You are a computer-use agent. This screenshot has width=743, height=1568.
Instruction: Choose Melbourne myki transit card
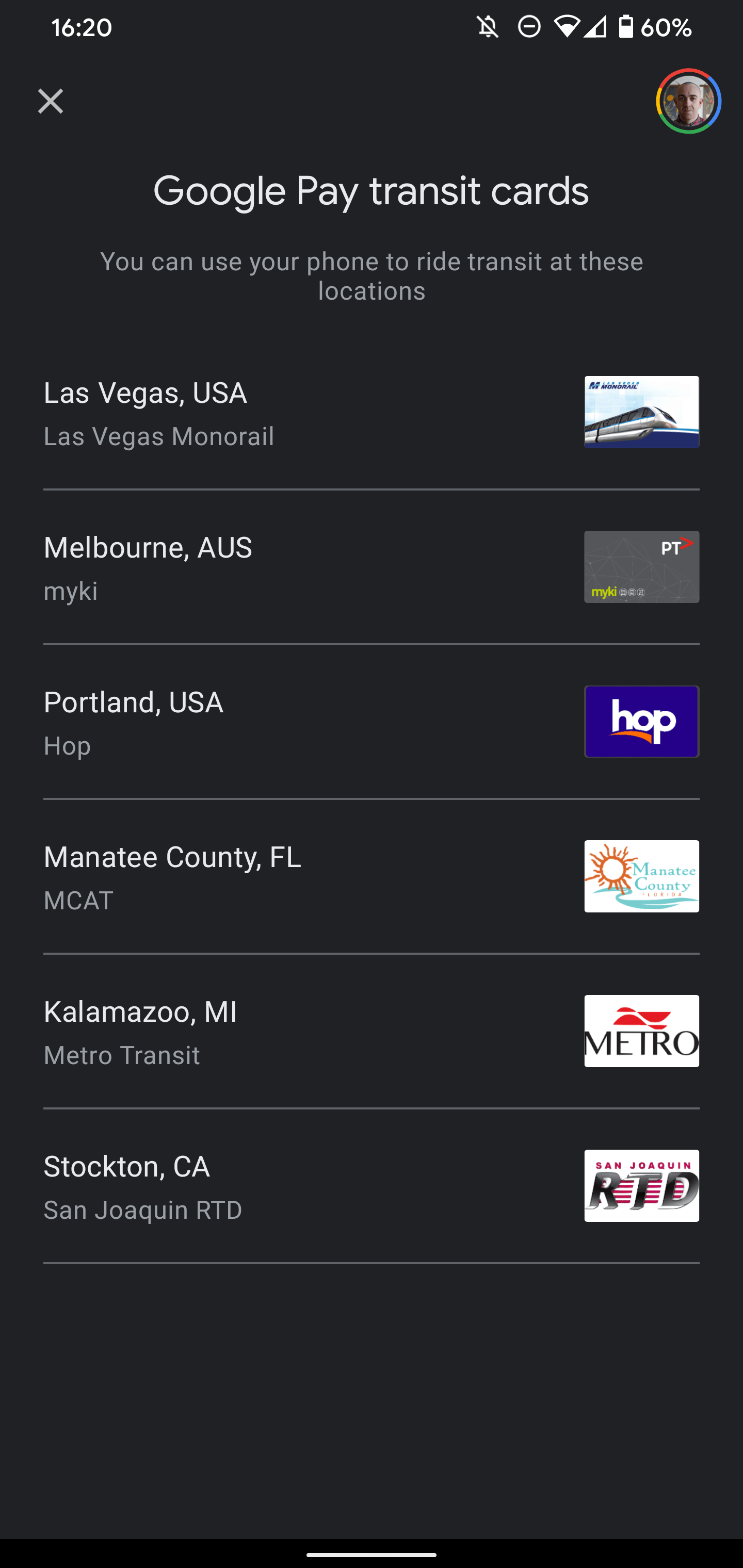371,567
